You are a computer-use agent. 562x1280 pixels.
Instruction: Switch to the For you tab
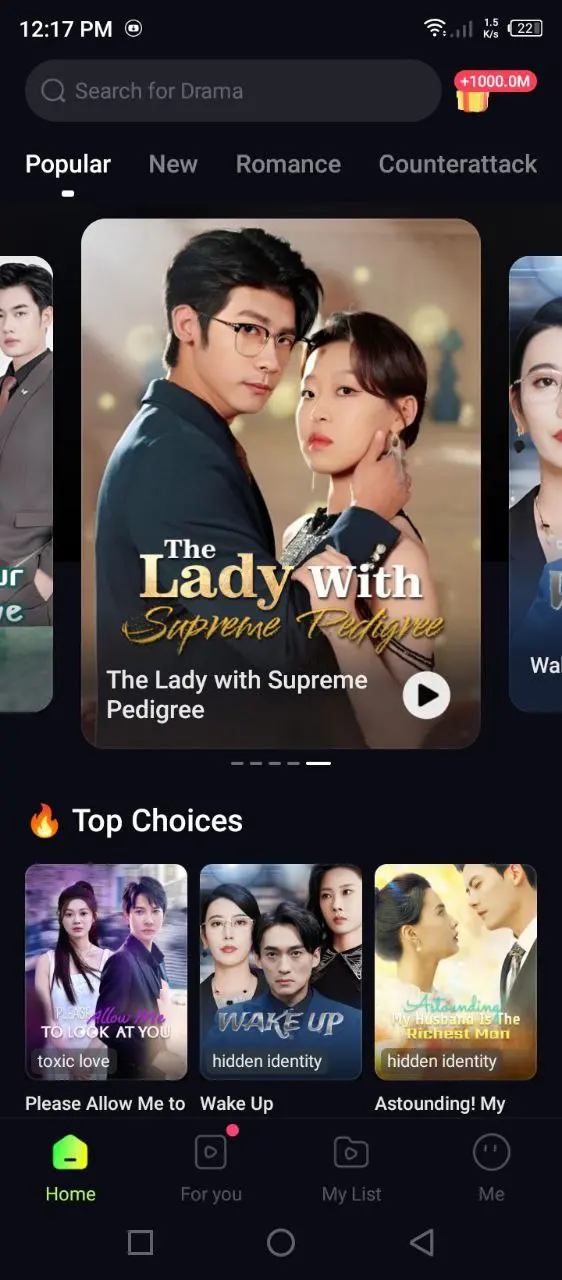[x=211, y=1168]
